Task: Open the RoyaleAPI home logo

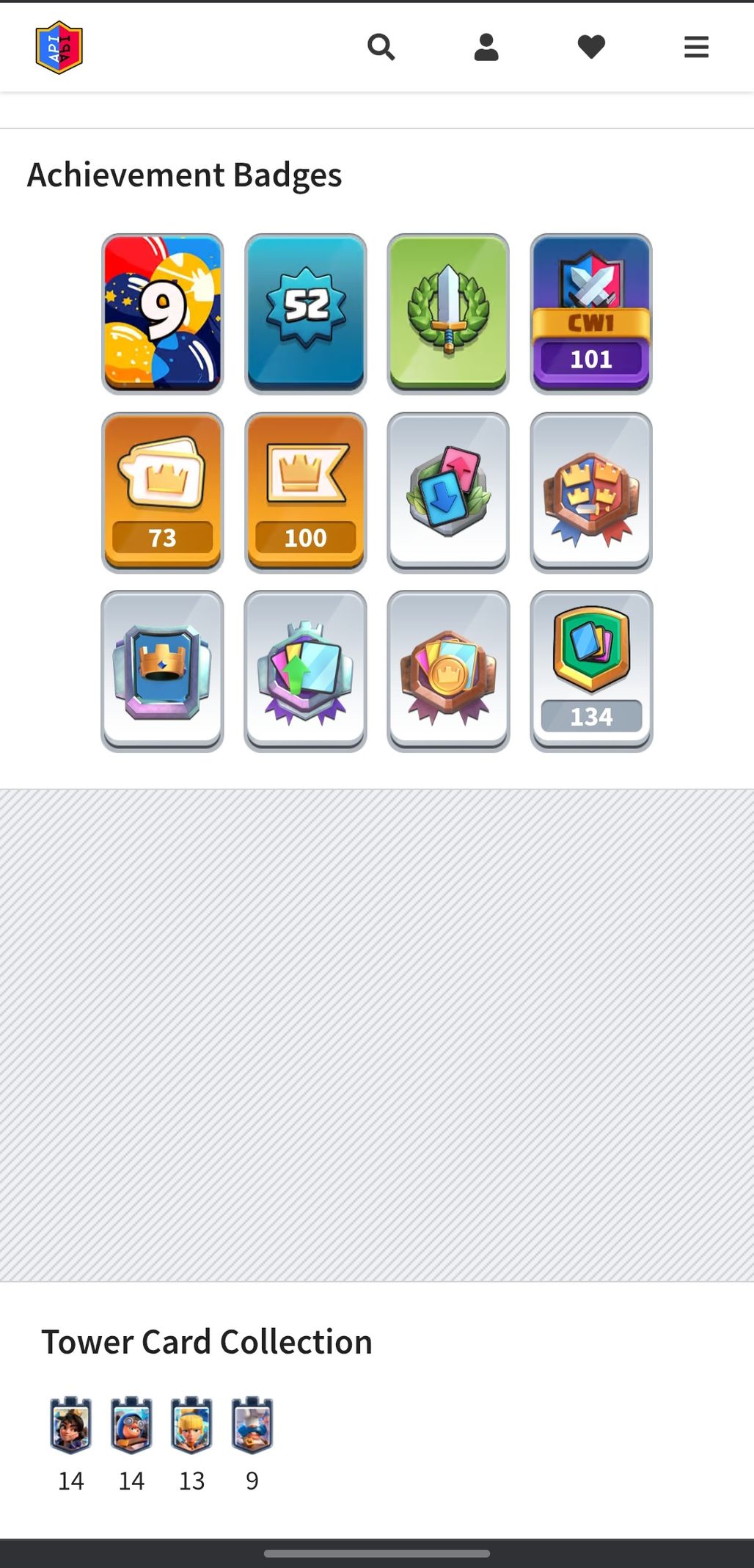Action: click(59, 48)
